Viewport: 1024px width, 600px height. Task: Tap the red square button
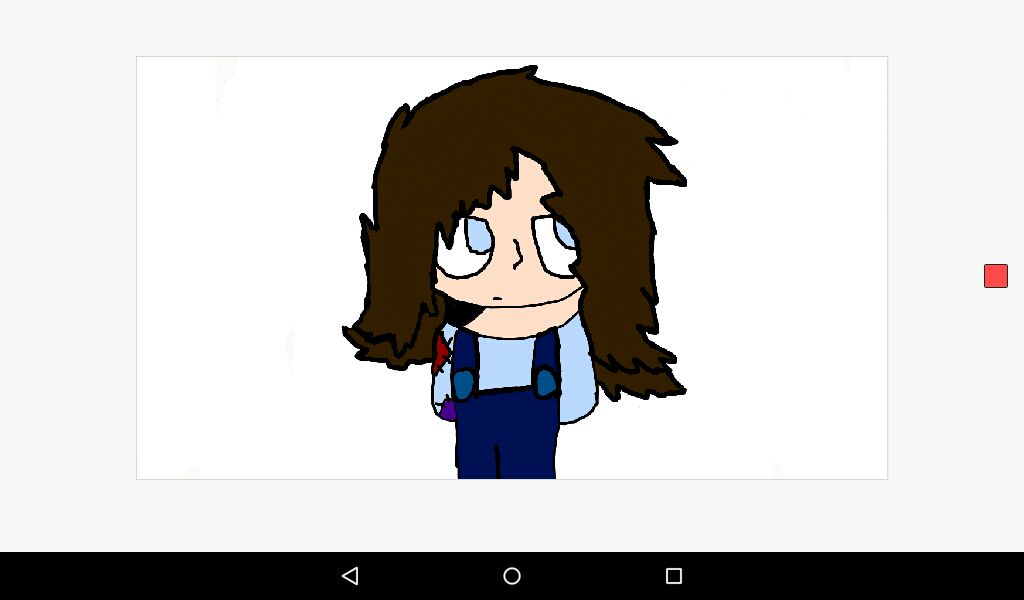coord(995,276)
